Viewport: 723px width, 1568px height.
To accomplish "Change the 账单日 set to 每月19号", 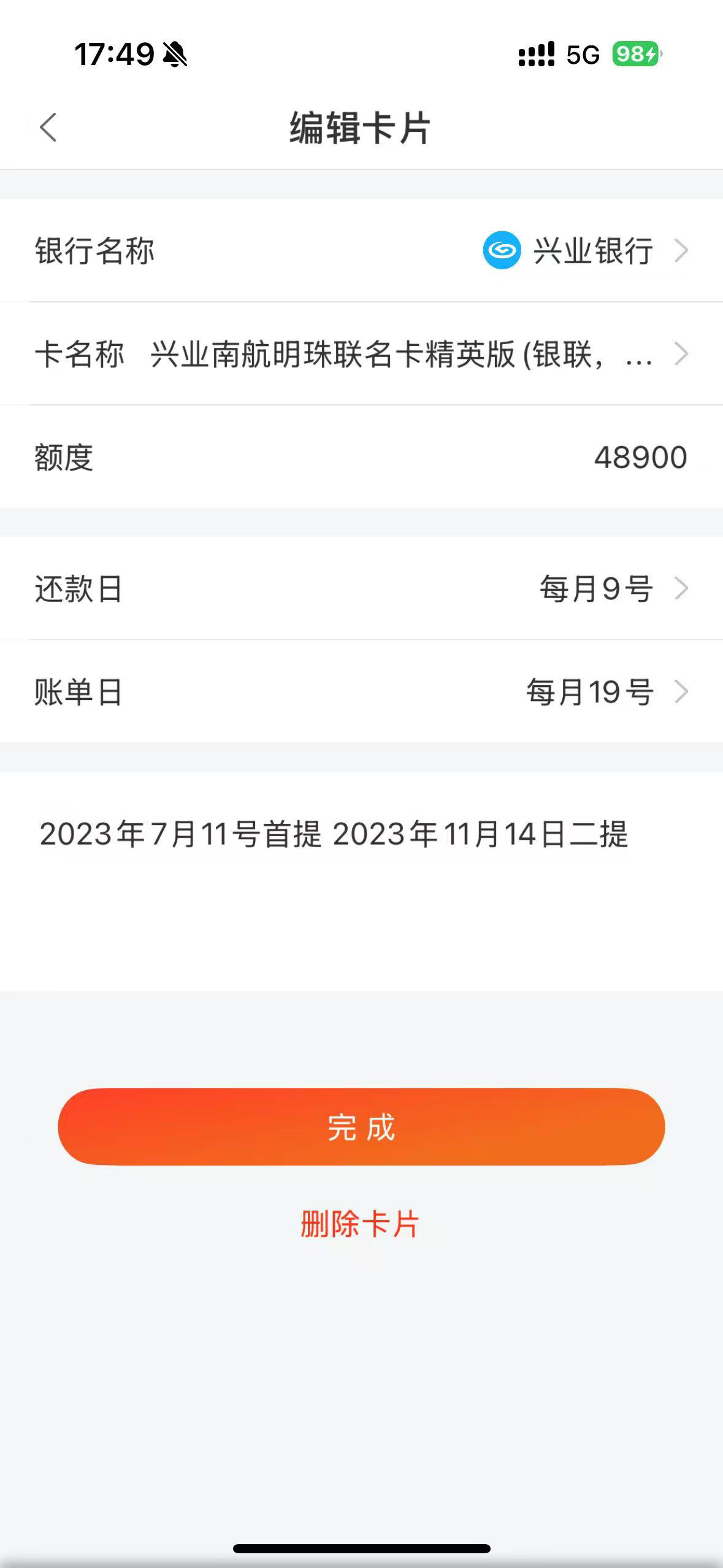I will [x=361, y=691].
